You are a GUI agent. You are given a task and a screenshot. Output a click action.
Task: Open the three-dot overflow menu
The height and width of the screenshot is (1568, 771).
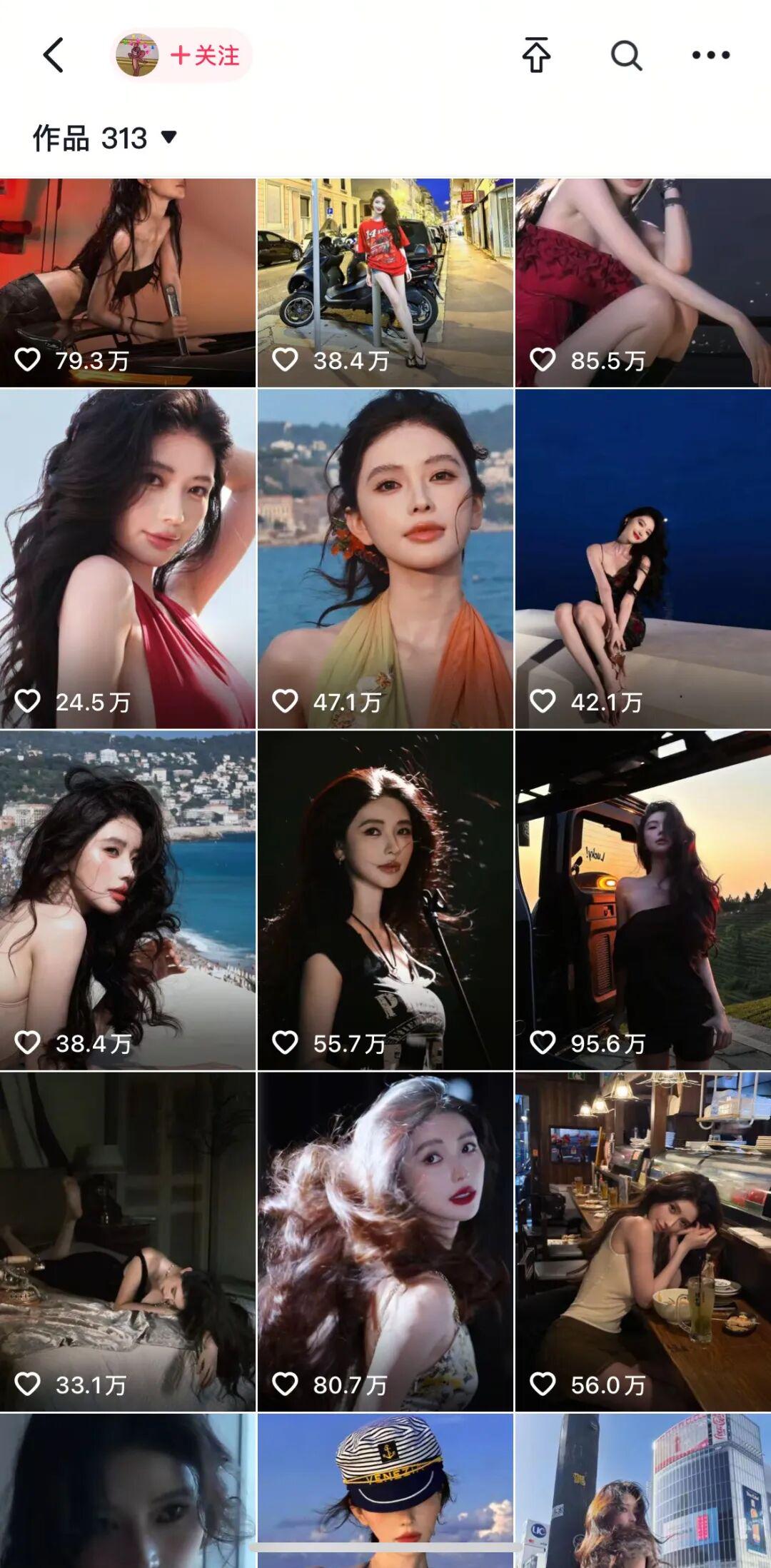711,56
